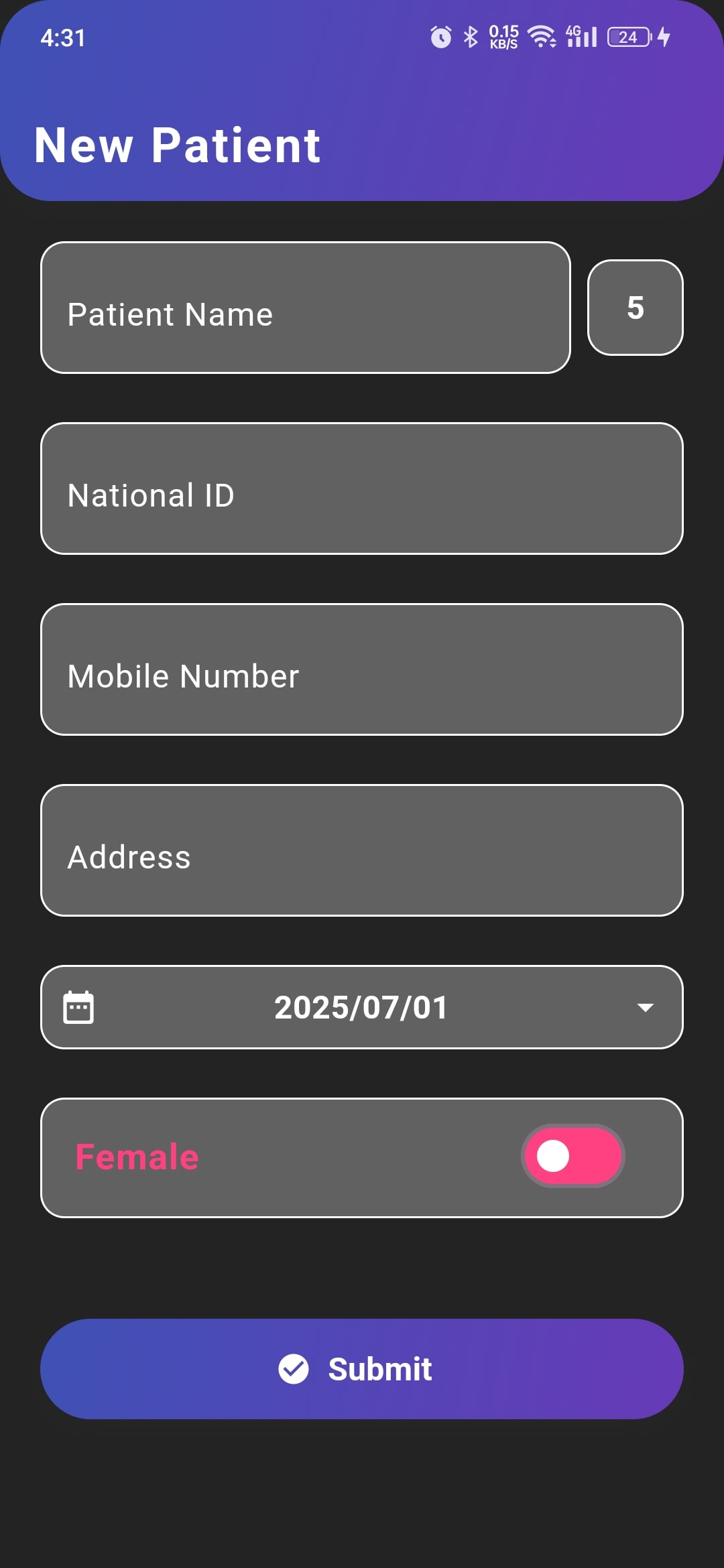Click the Patient Name field
Viewport: 724px width, 1568px height.
pyautogui.click(x=304, y=308)
